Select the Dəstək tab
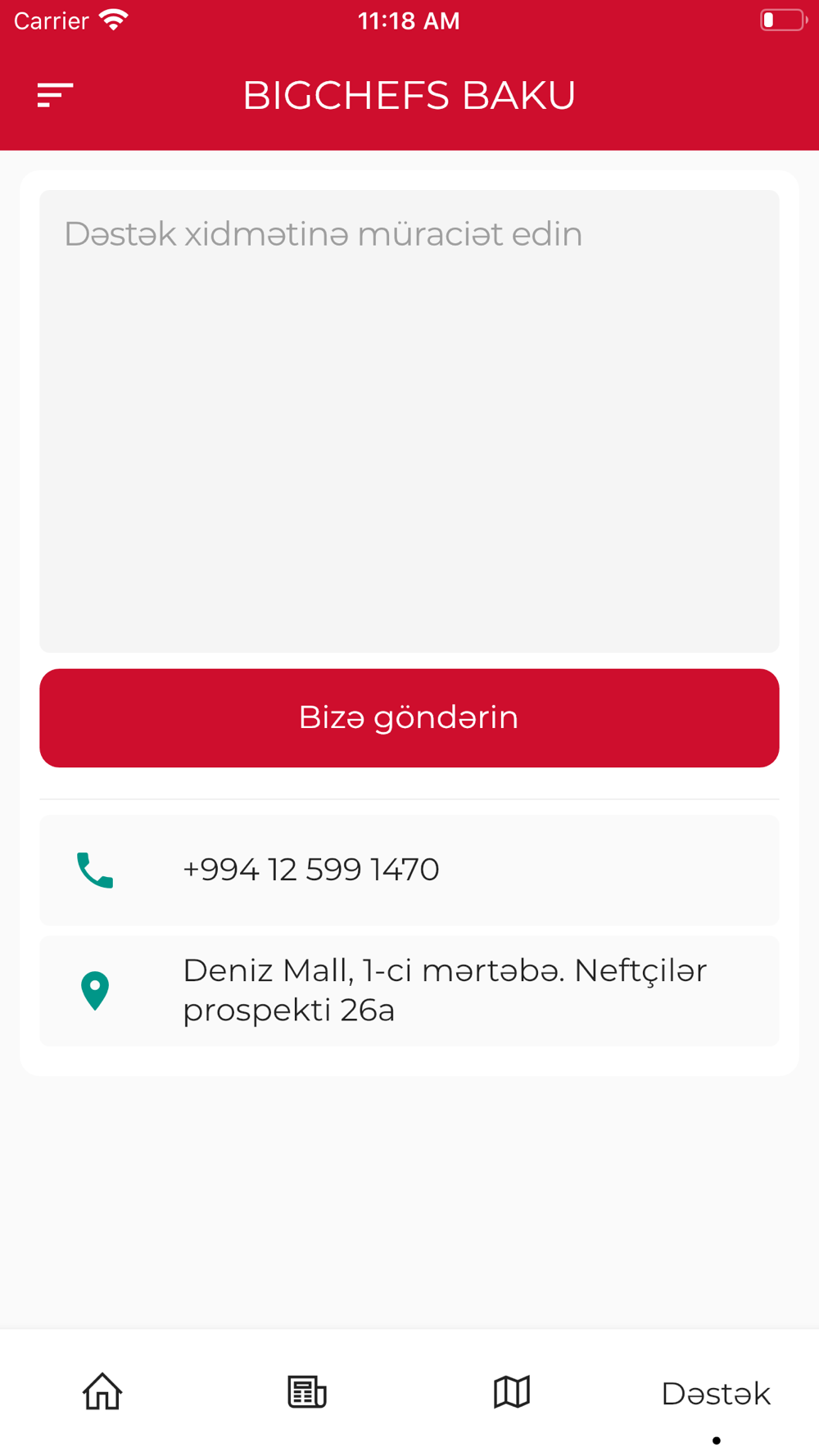Image resolution: width=819 pixels, height=1456 pixels. pos(716,1394)
